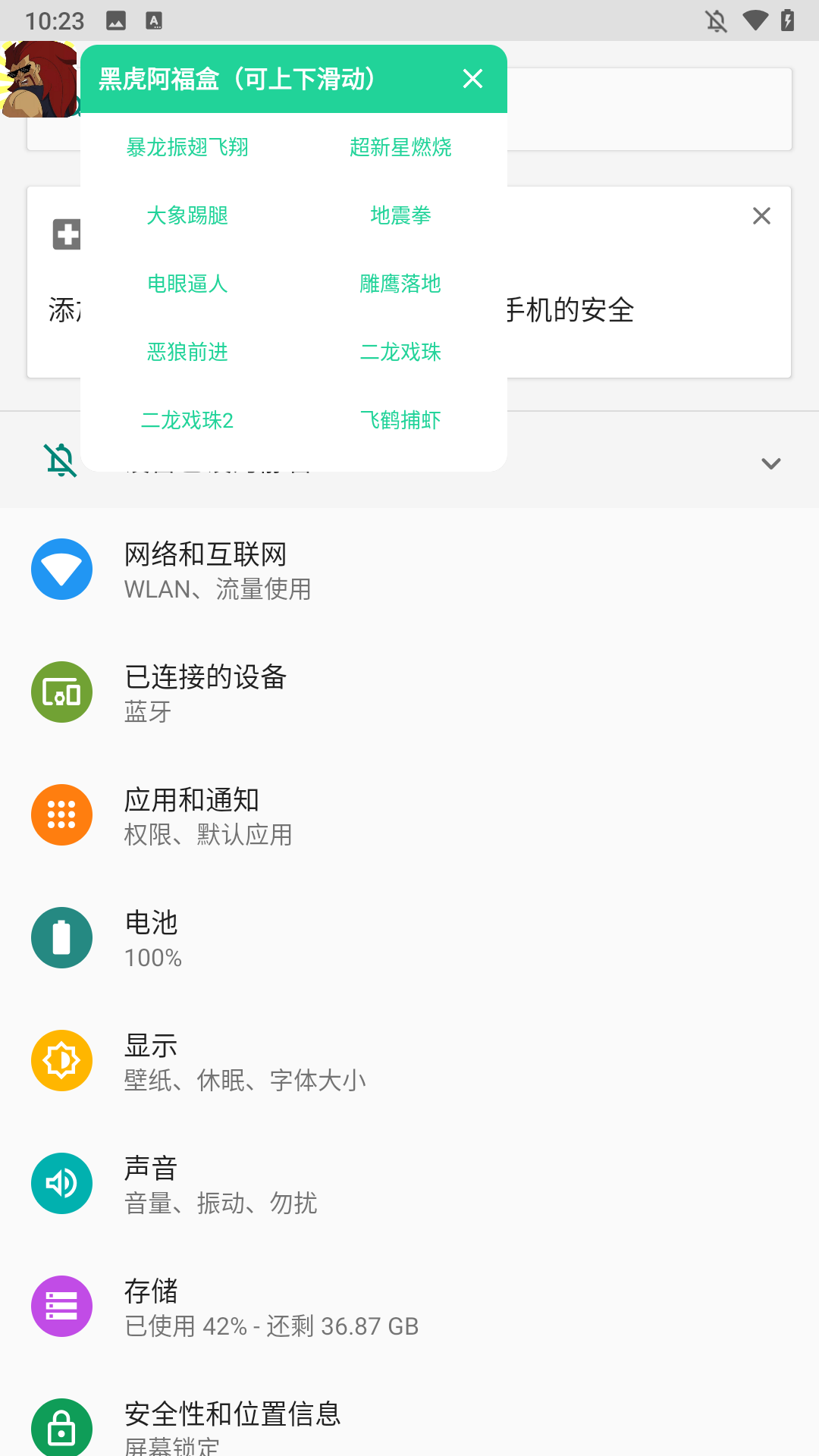Activate the 暴龙振翅飞翔 skill

(x=187, y=147)
